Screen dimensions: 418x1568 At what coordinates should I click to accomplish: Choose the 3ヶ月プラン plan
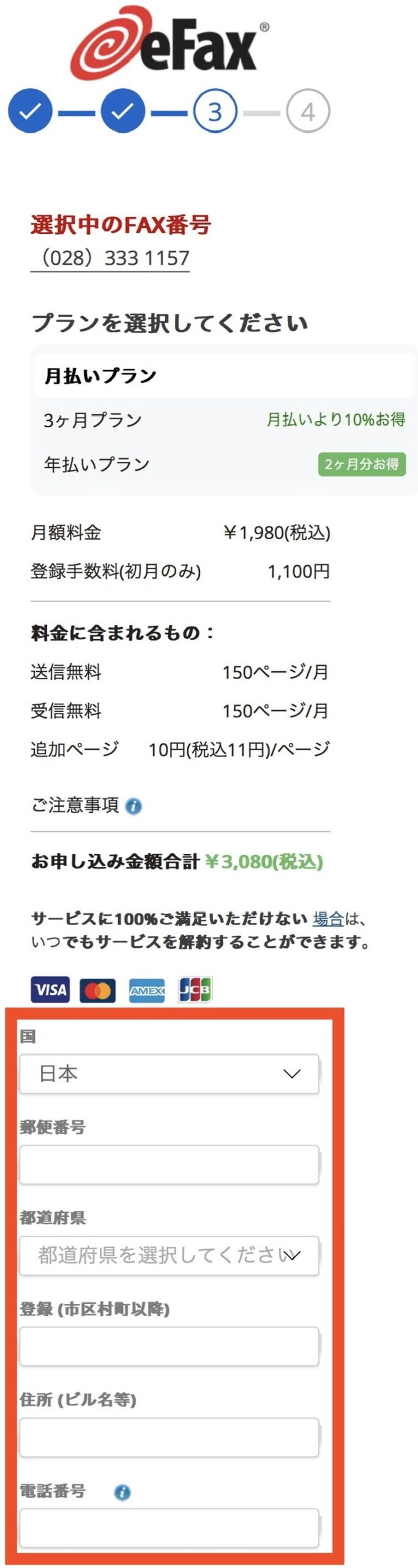point(223,420)
